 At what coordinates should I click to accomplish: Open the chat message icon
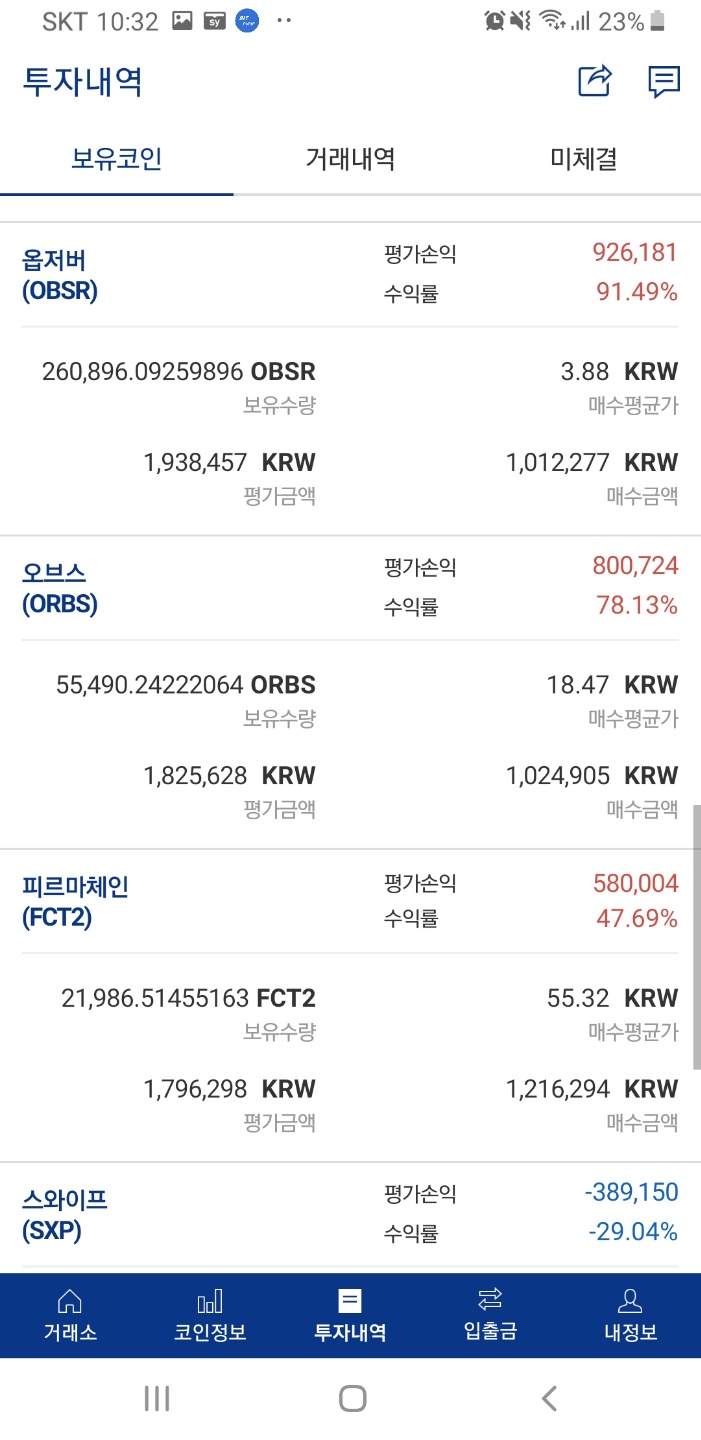[x=664, y=81]
